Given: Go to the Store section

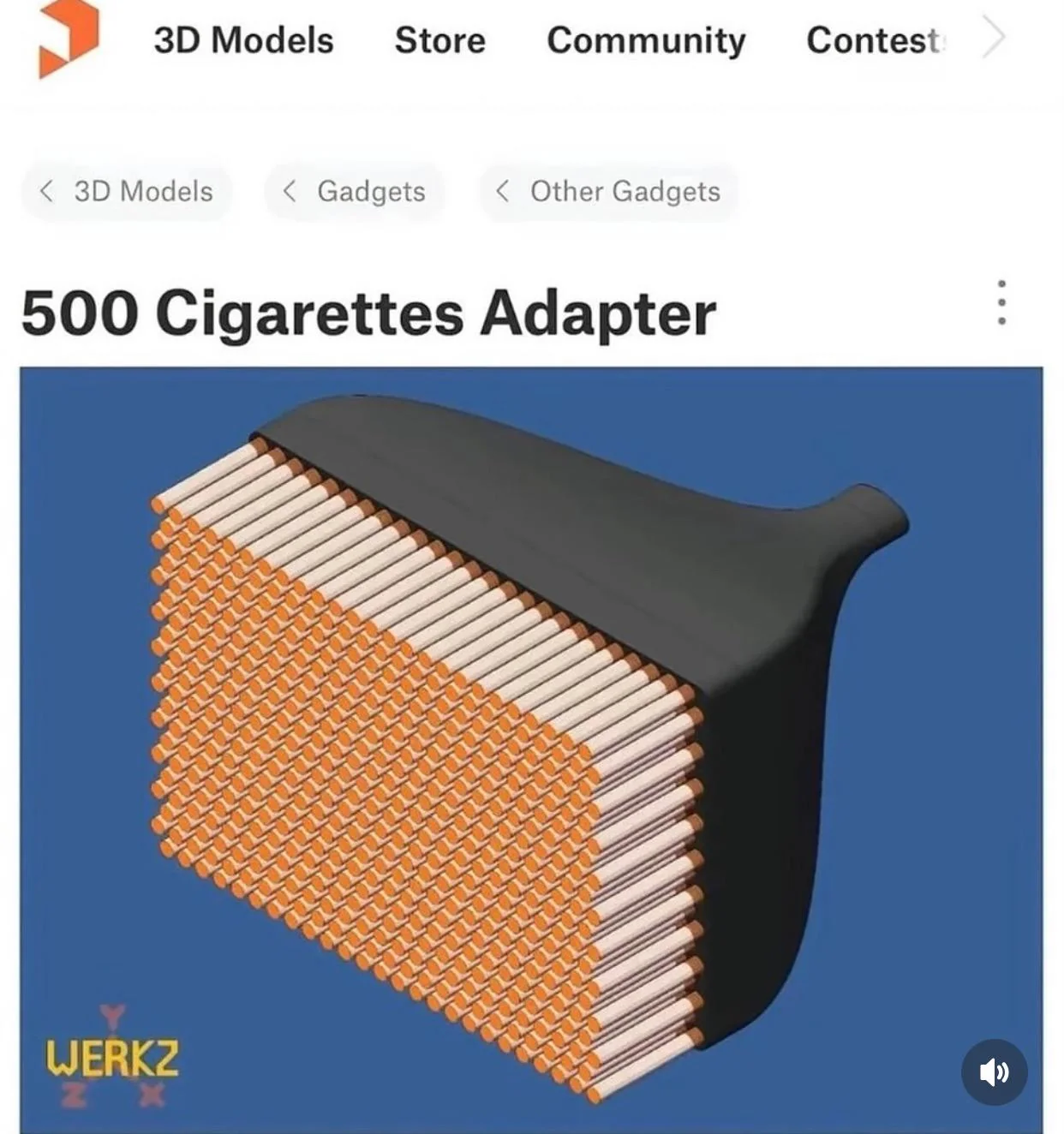Looking at the screenshot, I should pyautogui.click(x=439, y=40).
